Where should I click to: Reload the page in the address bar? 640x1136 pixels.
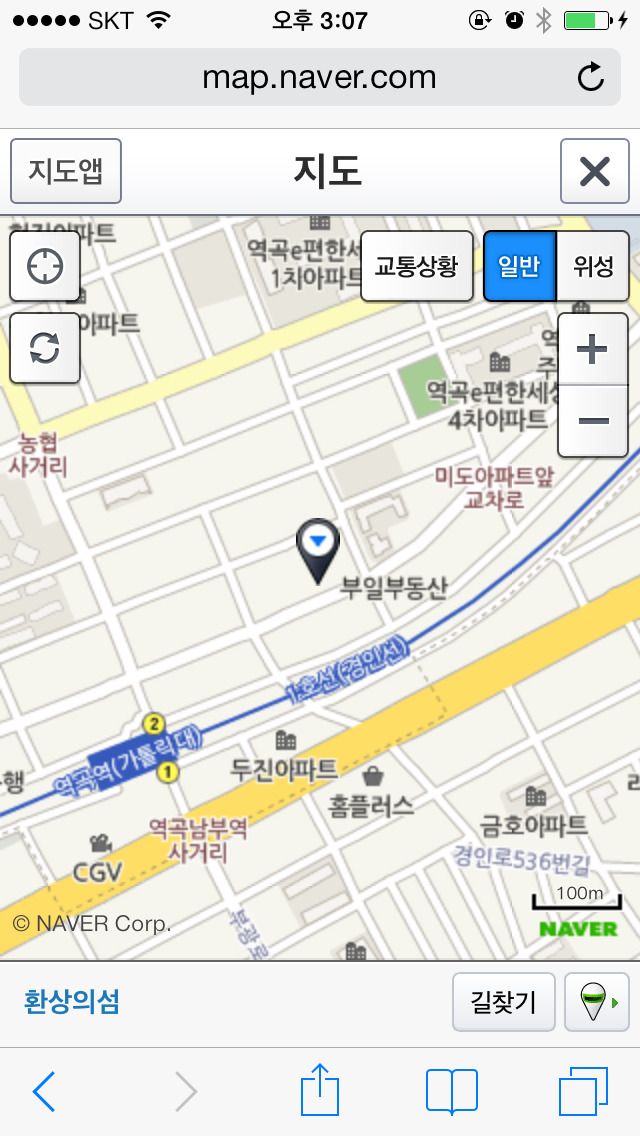[x=591, y=77]
